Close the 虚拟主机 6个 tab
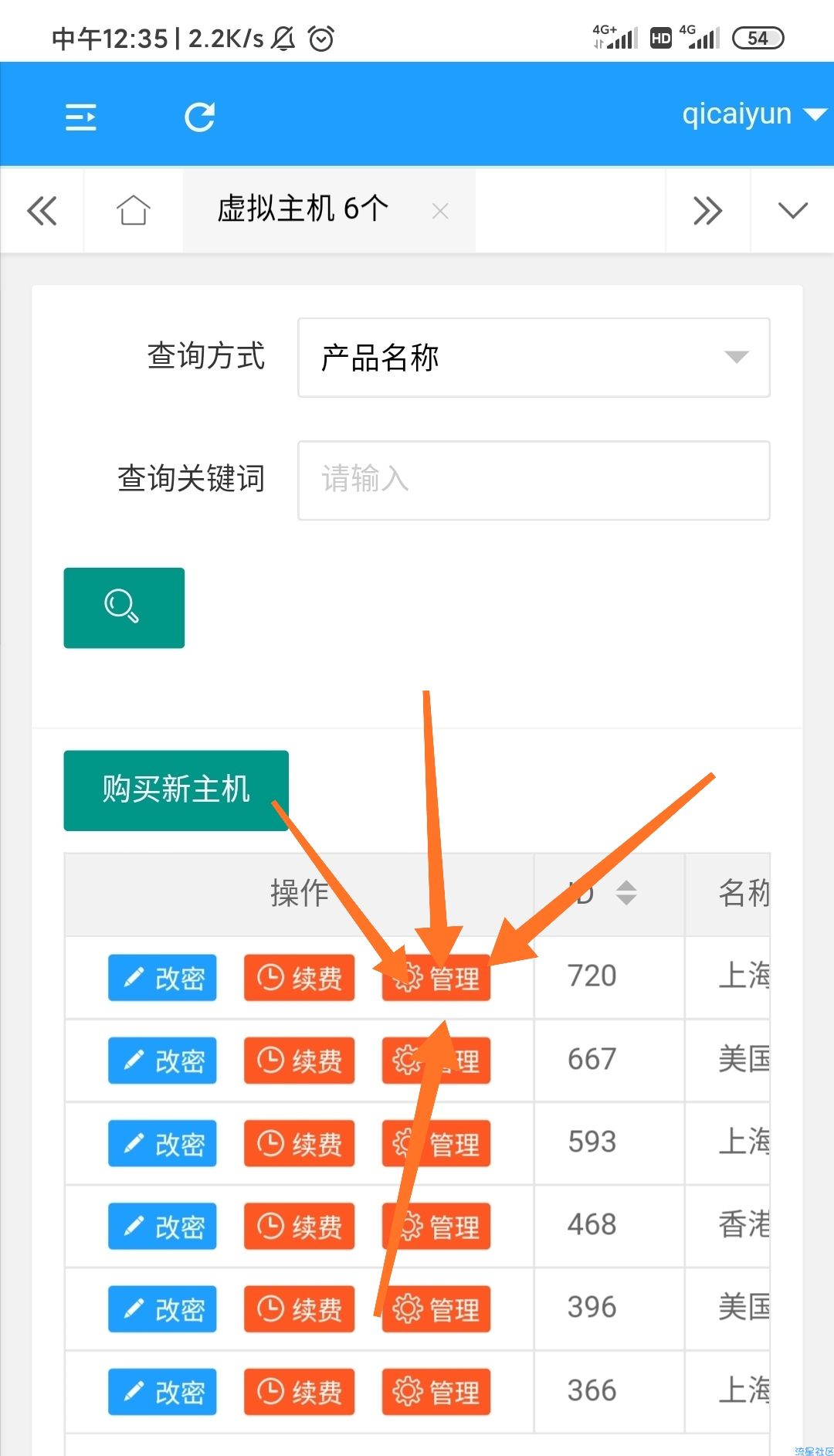The height and width of the screenshot is (1456, 834). point(440,210)
